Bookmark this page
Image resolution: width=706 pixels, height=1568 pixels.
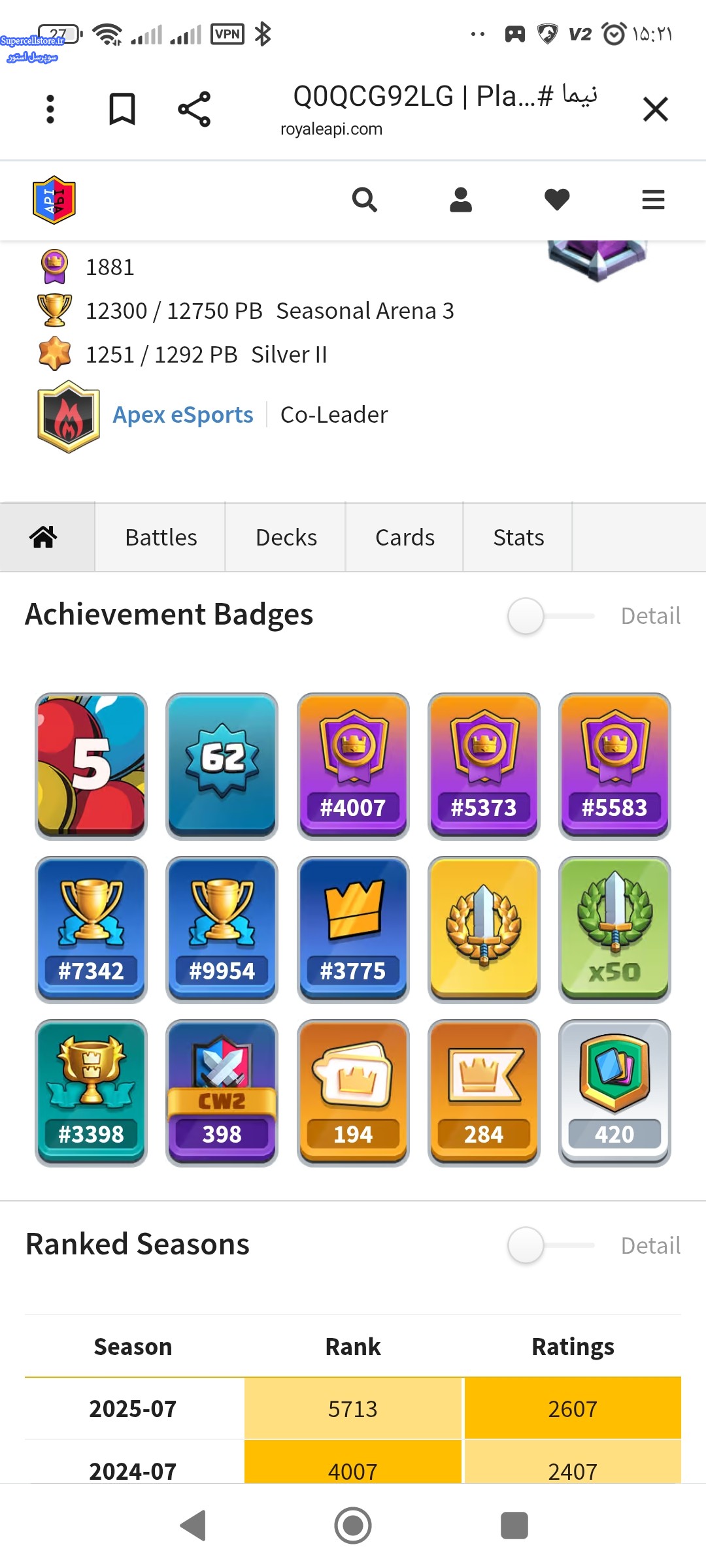pos(122,109)
